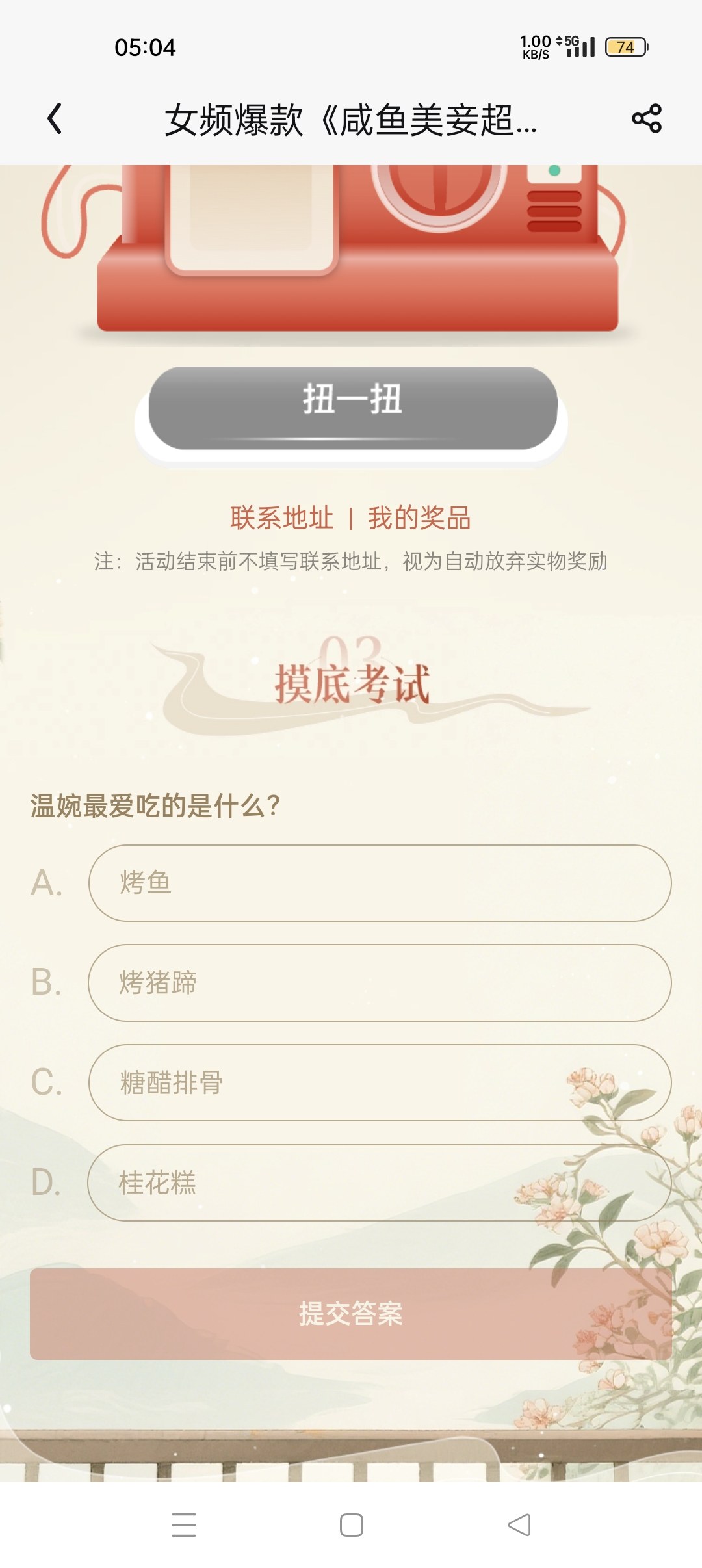Tap the 扭一扭 button
Image resolution: width=702 pixels, height=1568 pixels.
coord(353,408)
